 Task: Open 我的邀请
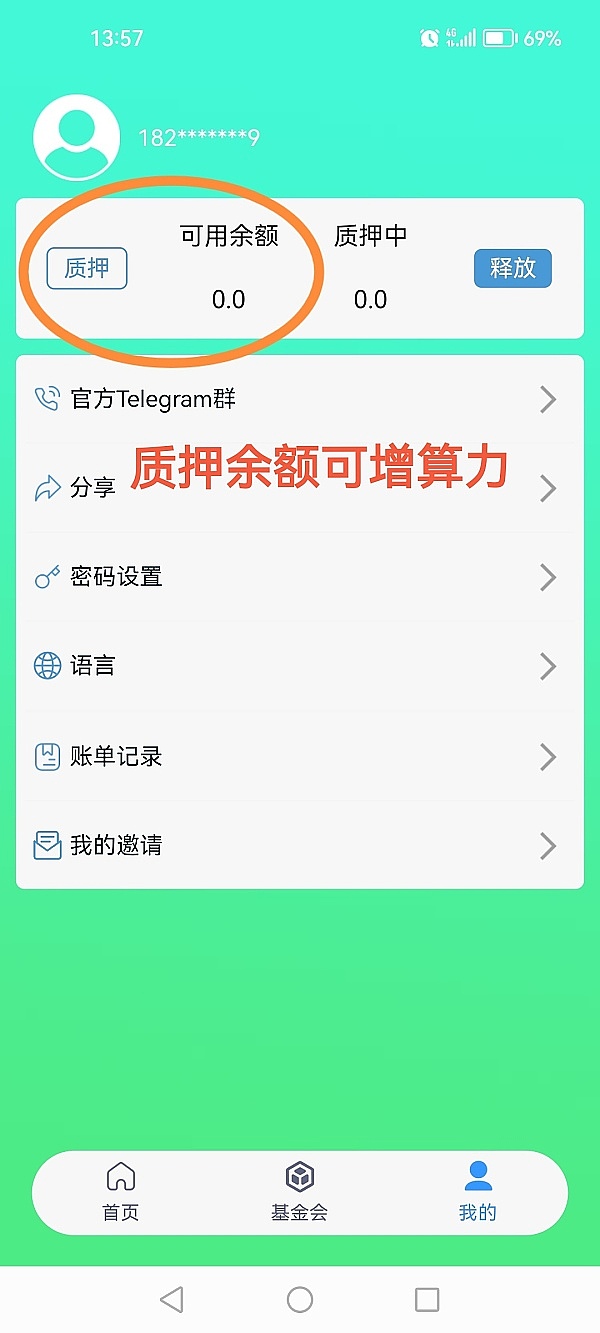pos(299,846)
